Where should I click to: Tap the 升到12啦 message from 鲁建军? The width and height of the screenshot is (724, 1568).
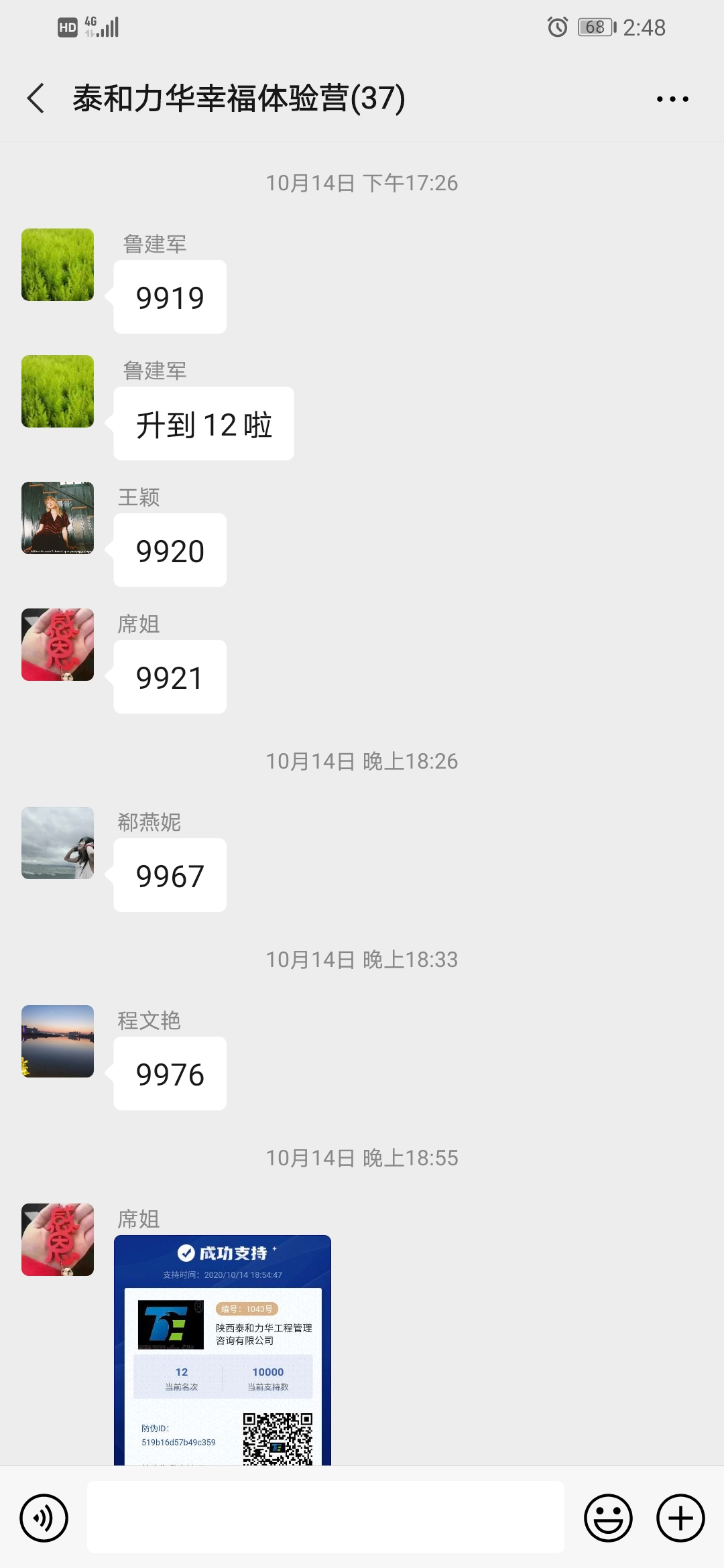tap(202, 423)
